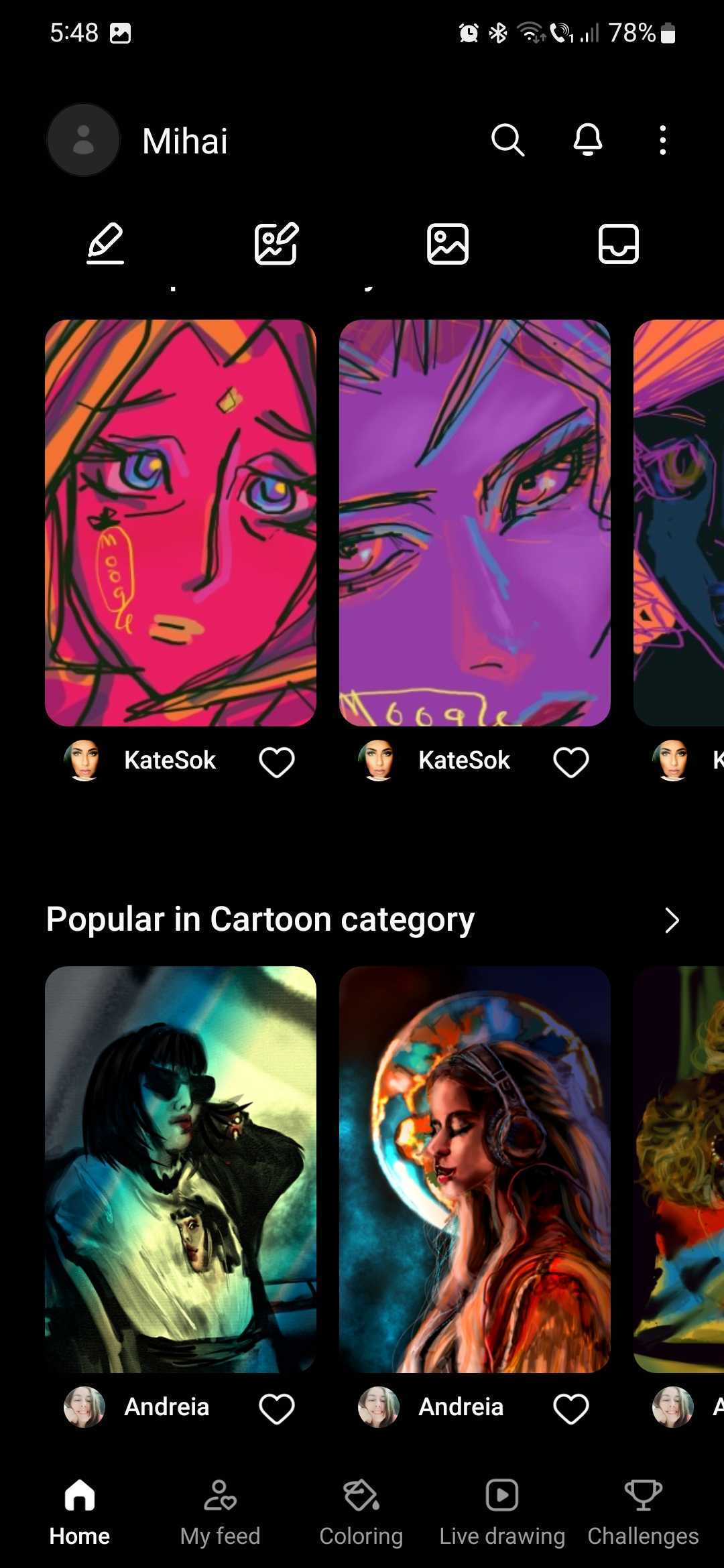Screen dimensions: 724x1568
Task: Open the gallery image icon
Action: click(x=447, y=244)
